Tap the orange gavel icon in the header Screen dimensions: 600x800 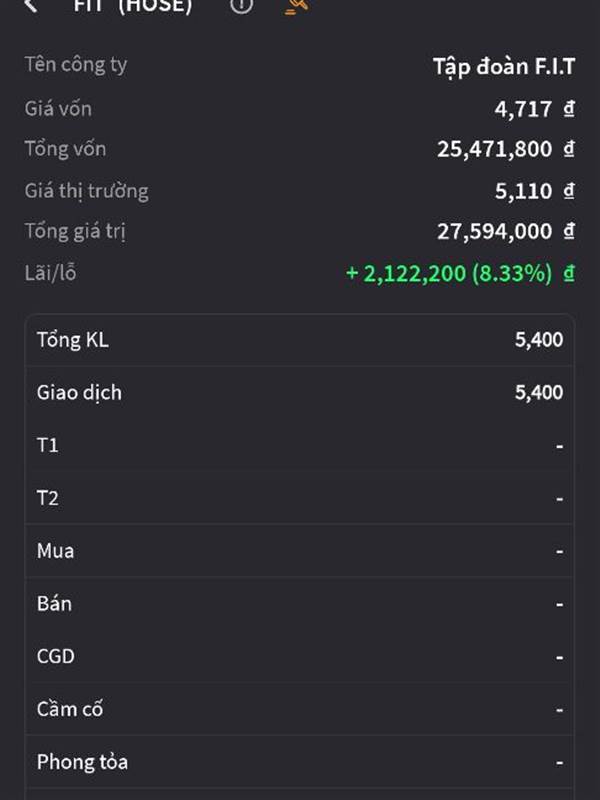click(x=296, y=5)
